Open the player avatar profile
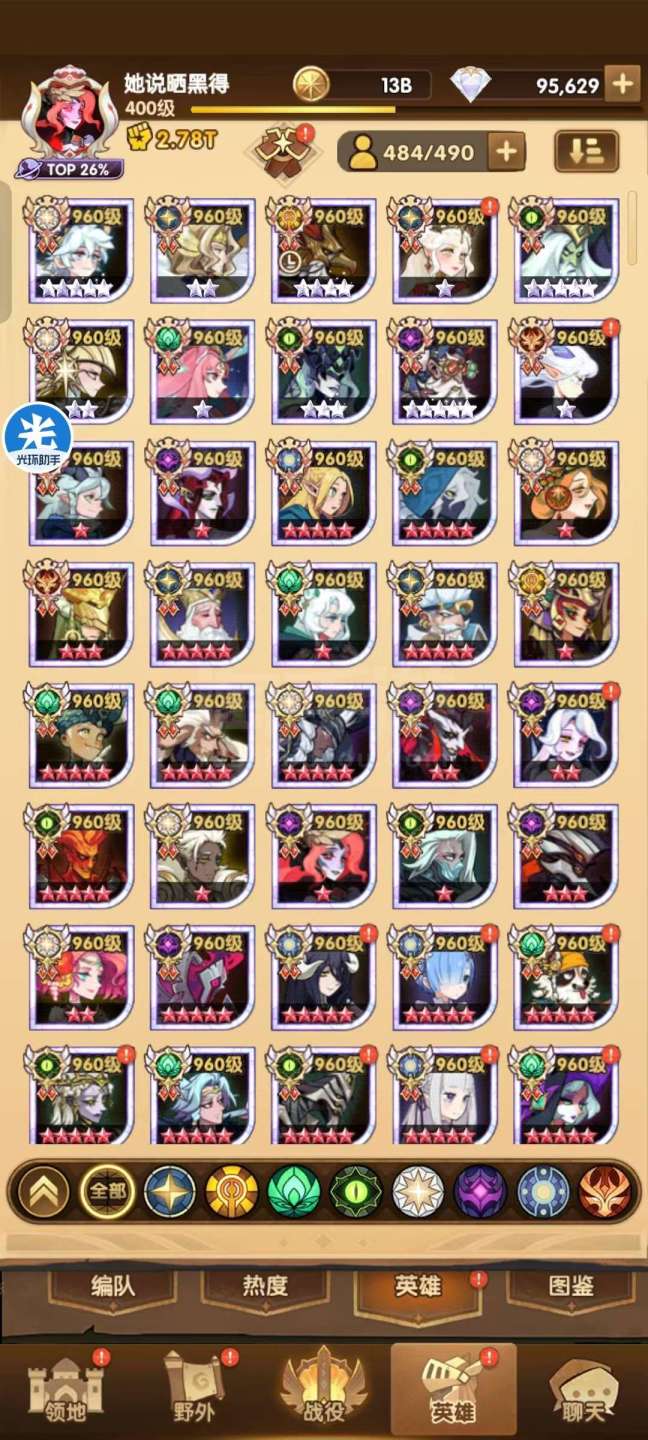 tap(69, 116)
